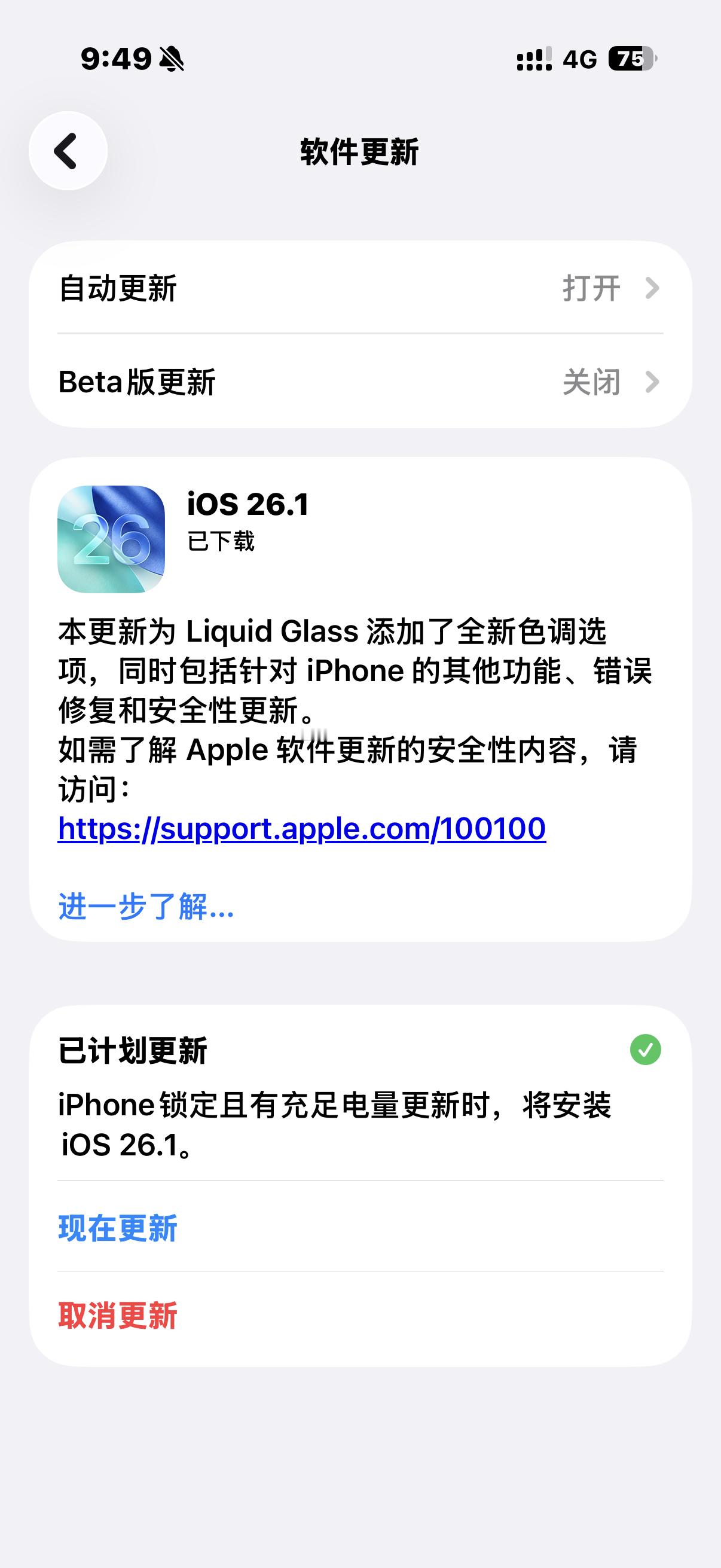Expand 自动更新 options via its chevron
The height and width of the screenshot is (1568, 721).
click(x=652, y=288)
